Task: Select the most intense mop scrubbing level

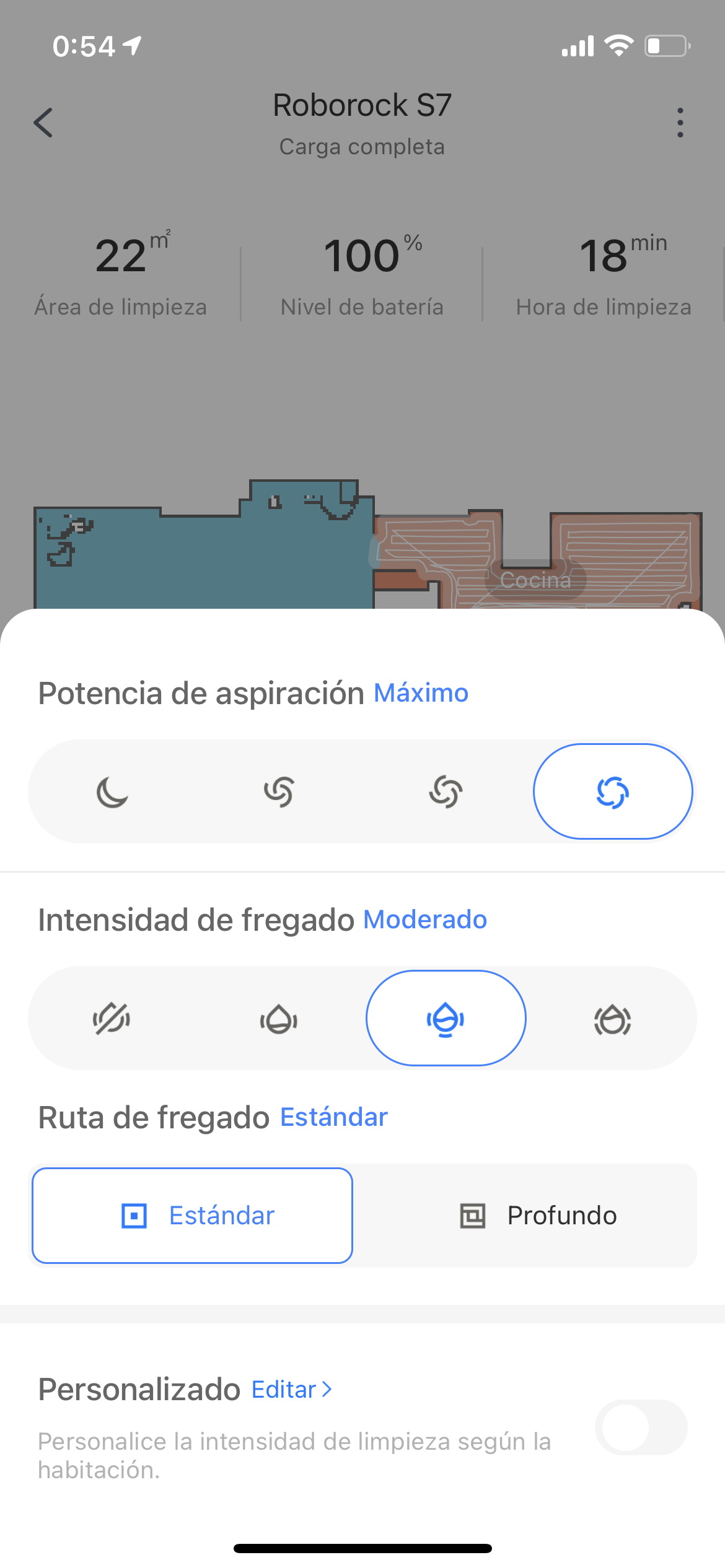Action: [613, 1019]
